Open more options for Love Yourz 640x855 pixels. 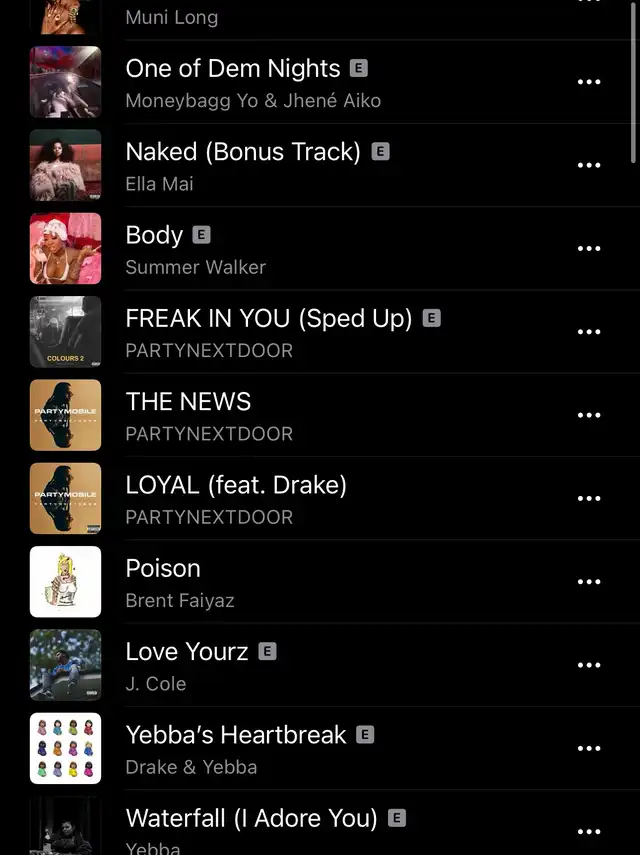(x=589, y=665)
